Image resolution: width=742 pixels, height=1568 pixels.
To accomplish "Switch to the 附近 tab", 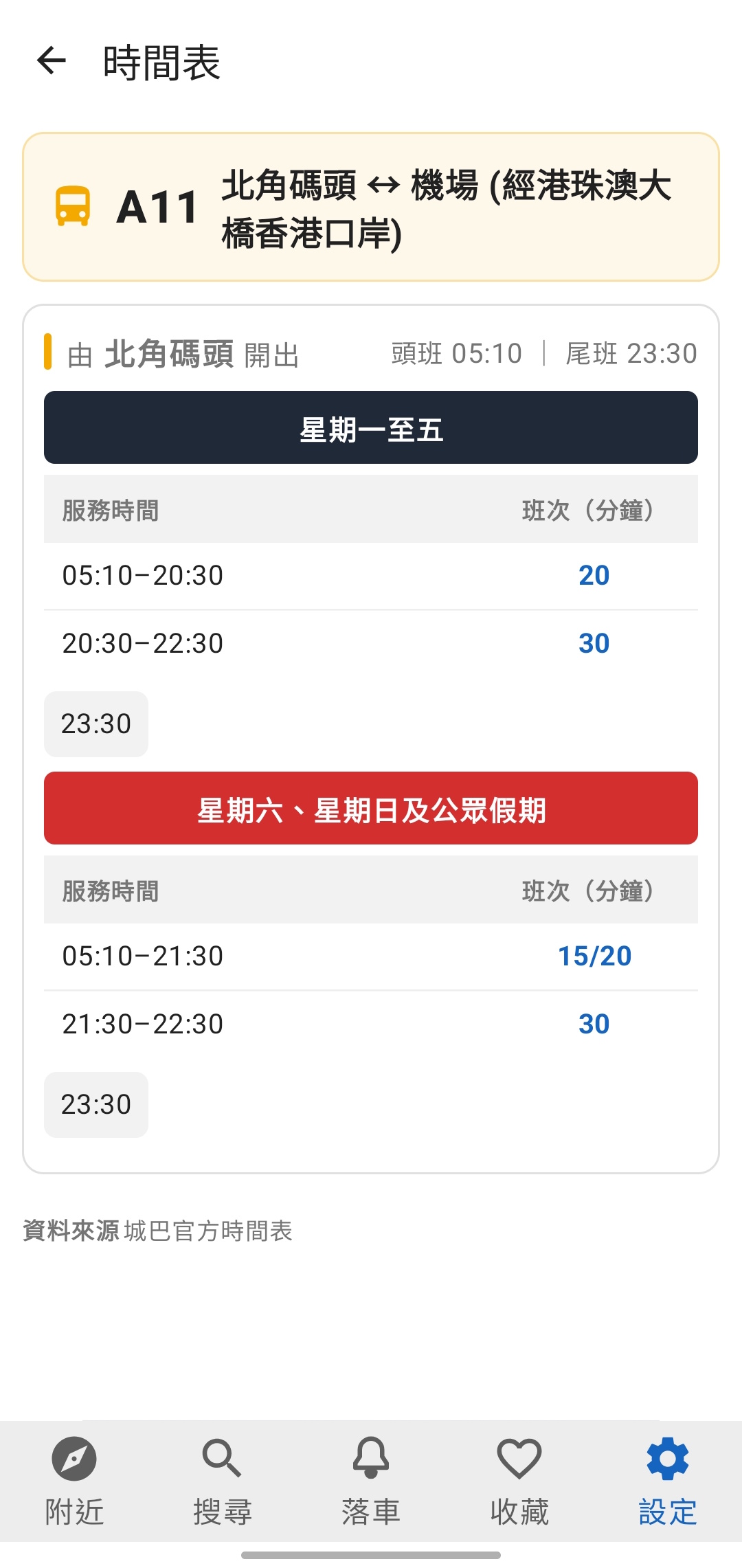I will [74, 1481].
